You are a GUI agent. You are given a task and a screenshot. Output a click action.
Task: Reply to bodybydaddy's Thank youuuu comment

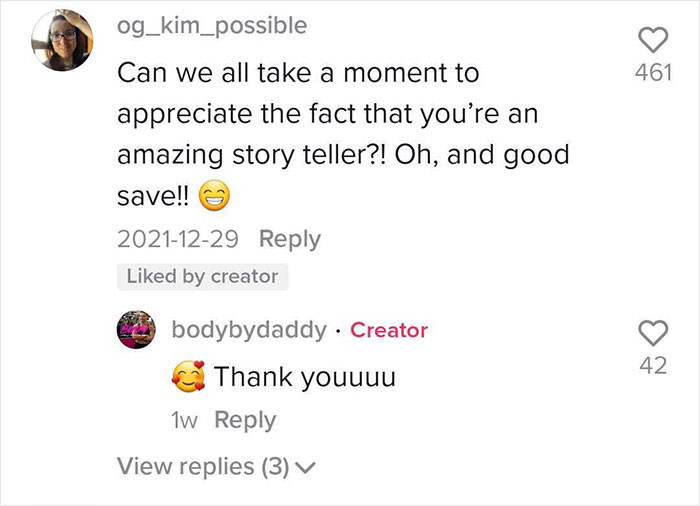[x=245, y=420]
